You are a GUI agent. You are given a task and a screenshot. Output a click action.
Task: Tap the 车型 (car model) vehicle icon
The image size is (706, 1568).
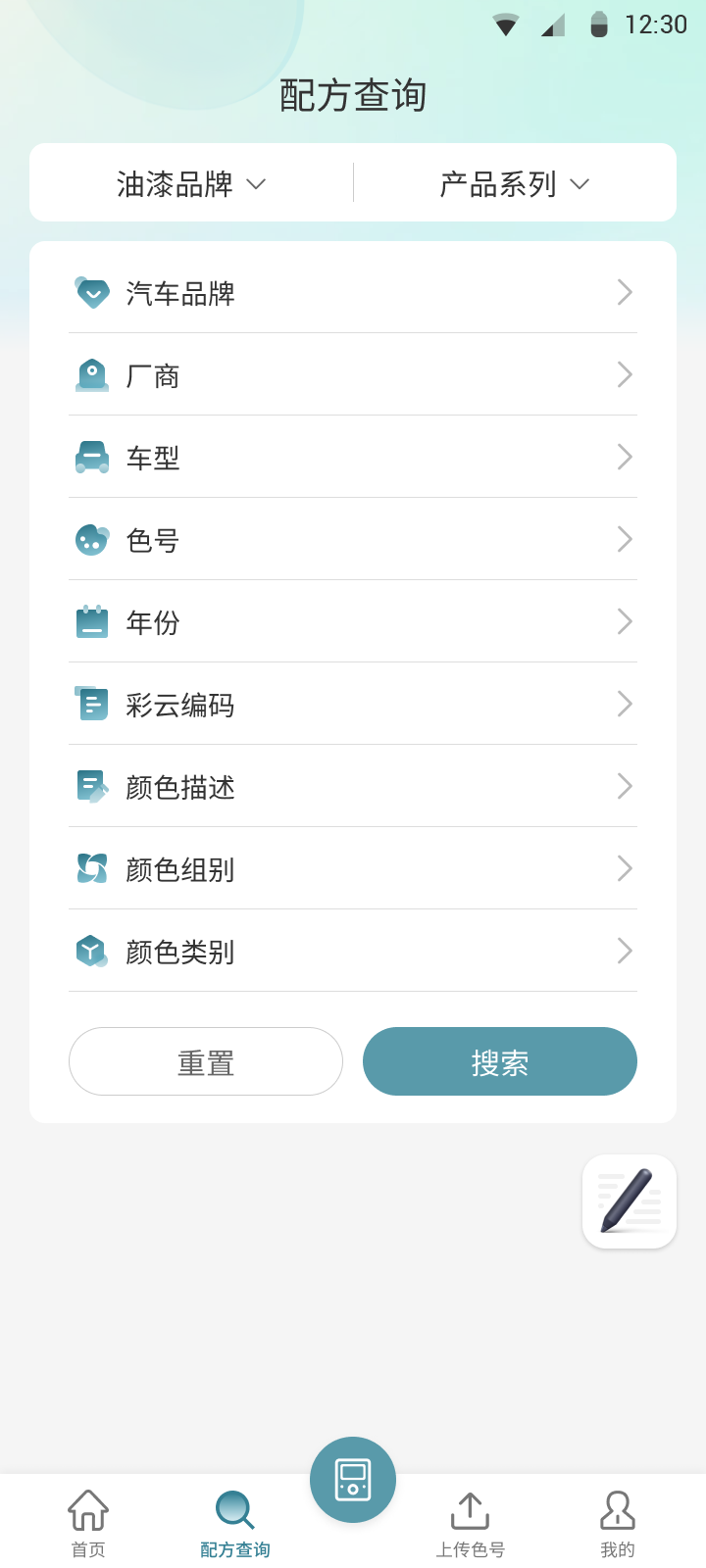click(x=90, y=457)
